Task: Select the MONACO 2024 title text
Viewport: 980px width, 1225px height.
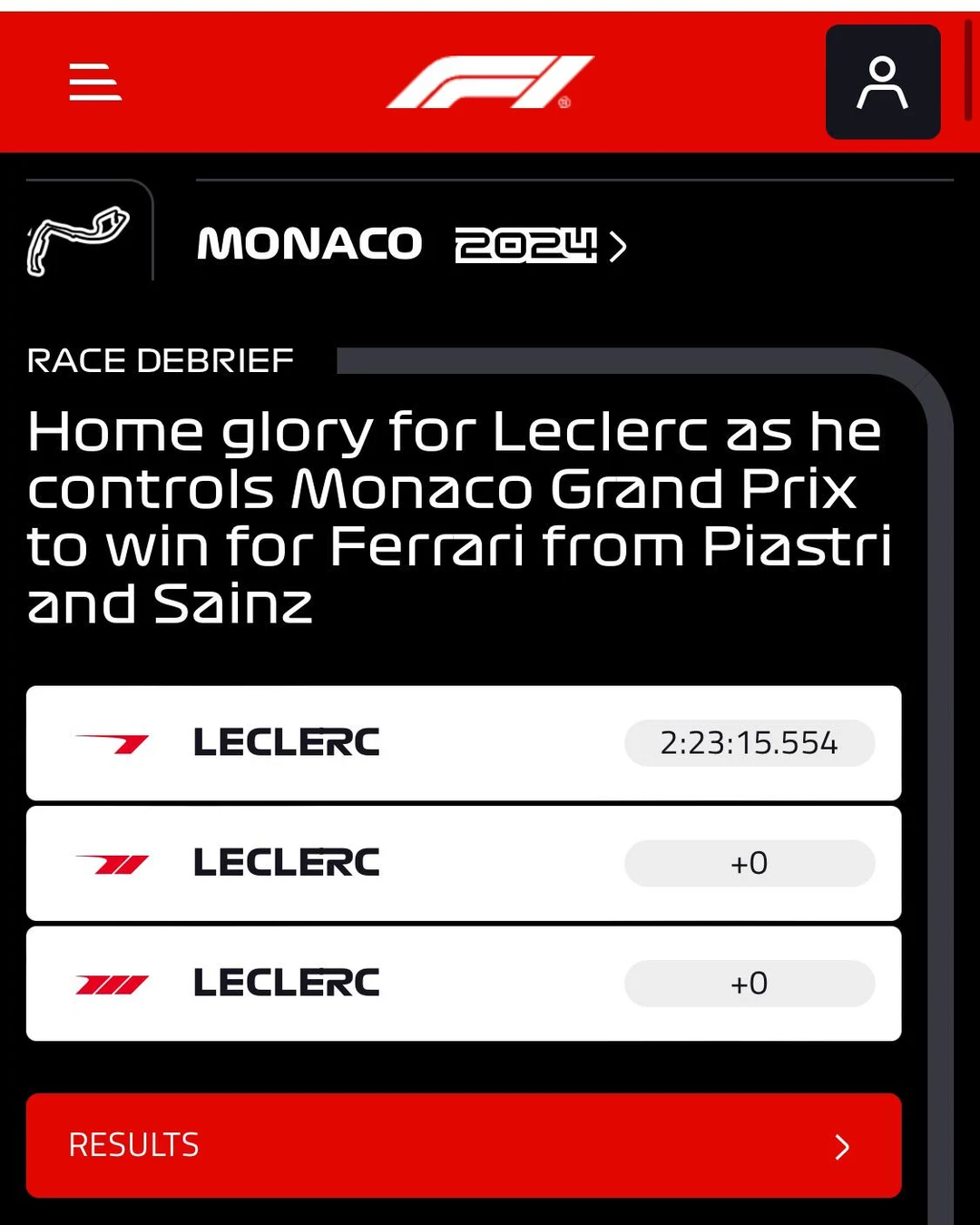Action: pyautogui.click(x=309, y=243)
